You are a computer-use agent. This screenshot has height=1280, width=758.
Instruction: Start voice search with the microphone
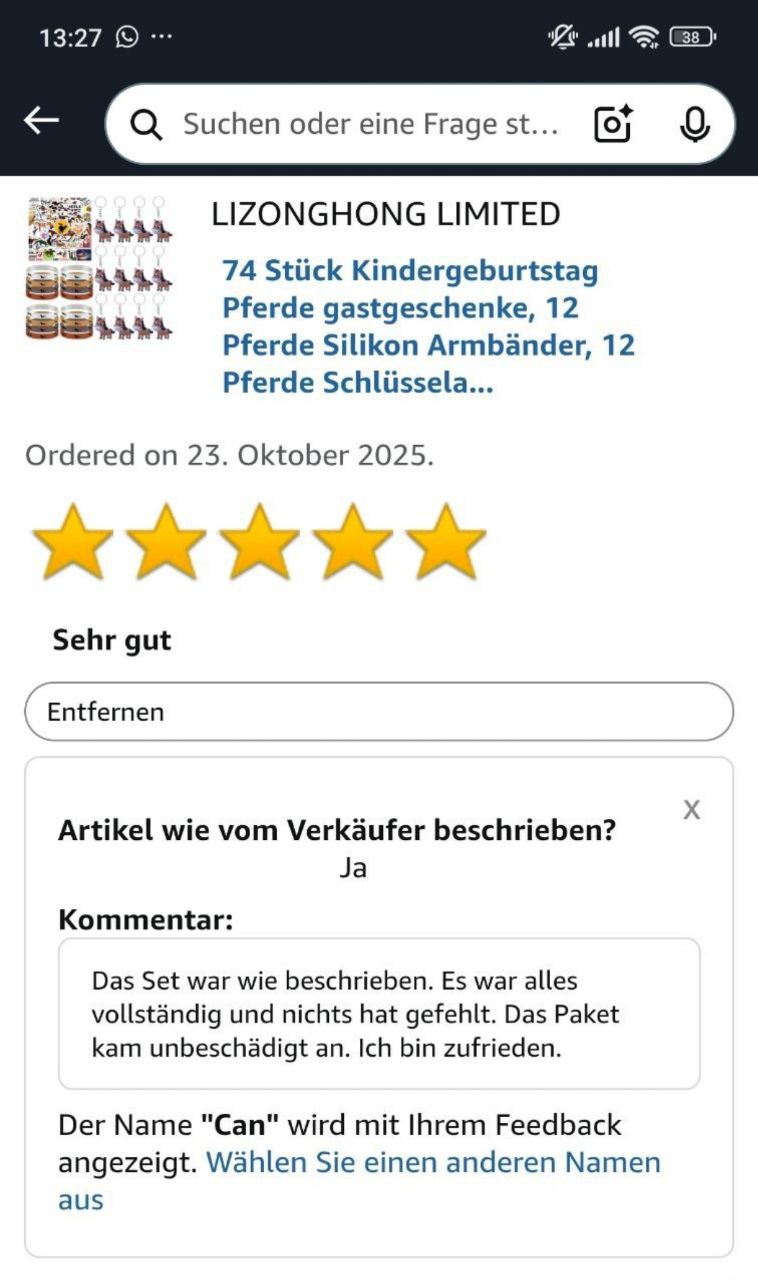(694, 124)
